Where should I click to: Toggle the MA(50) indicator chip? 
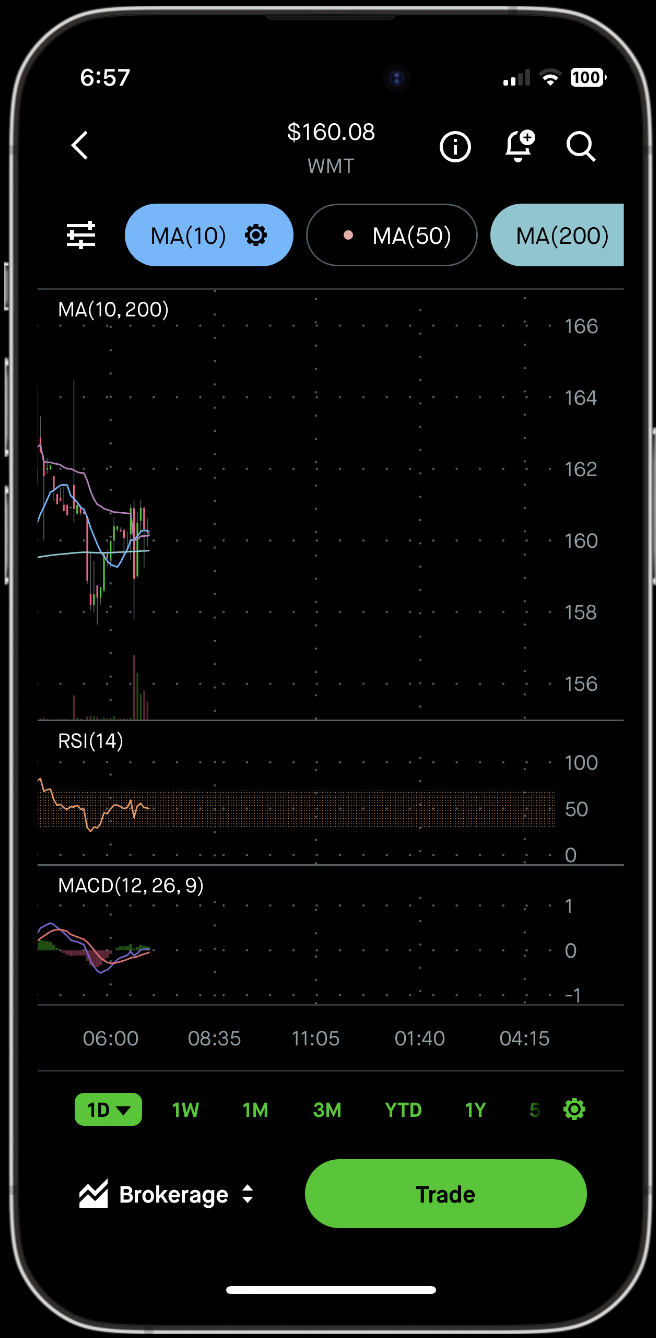(x=391, y=236)
